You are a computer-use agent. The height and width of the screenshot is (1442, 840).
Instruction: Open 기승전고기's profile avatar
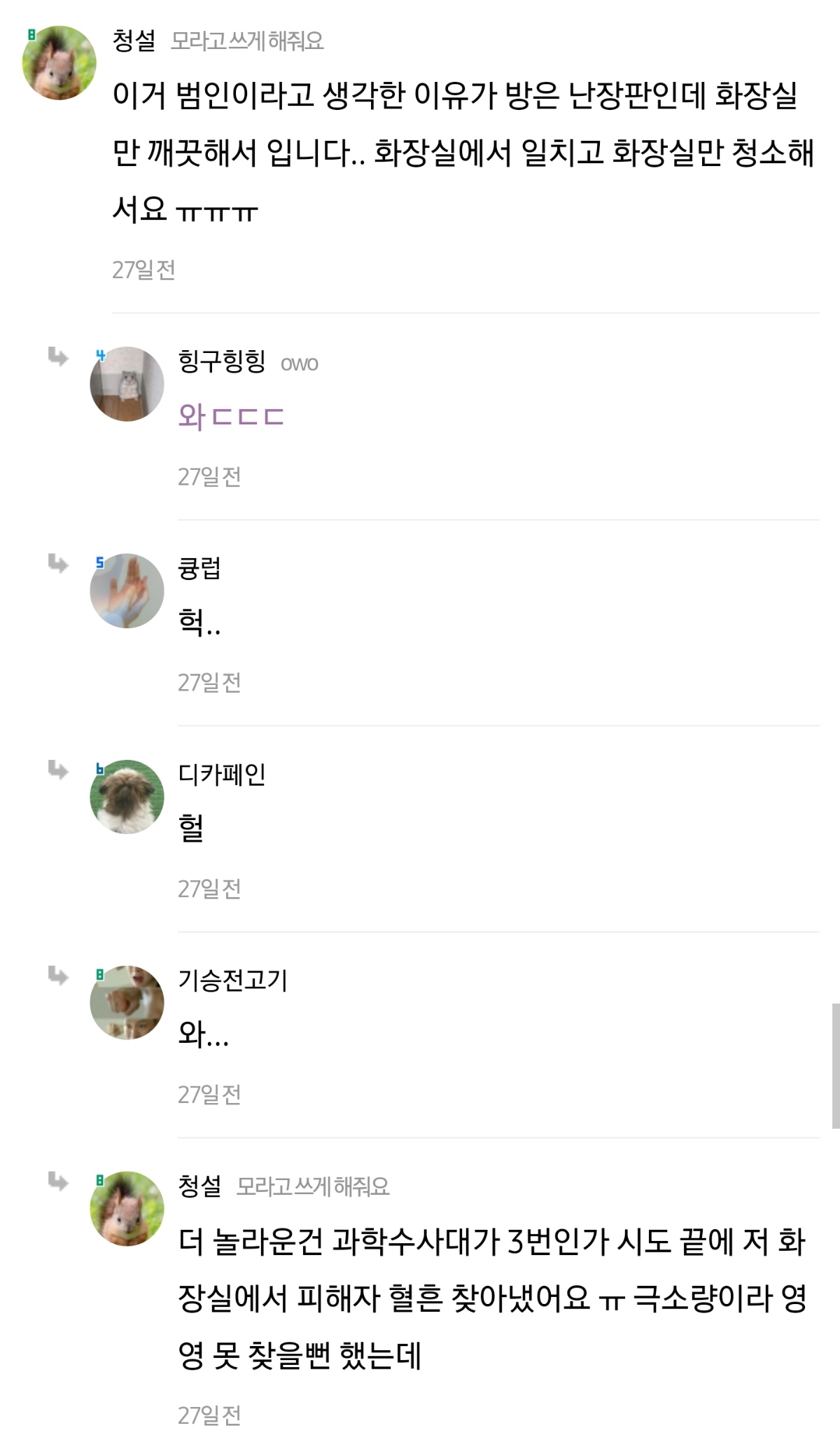tap(127, 1002)
